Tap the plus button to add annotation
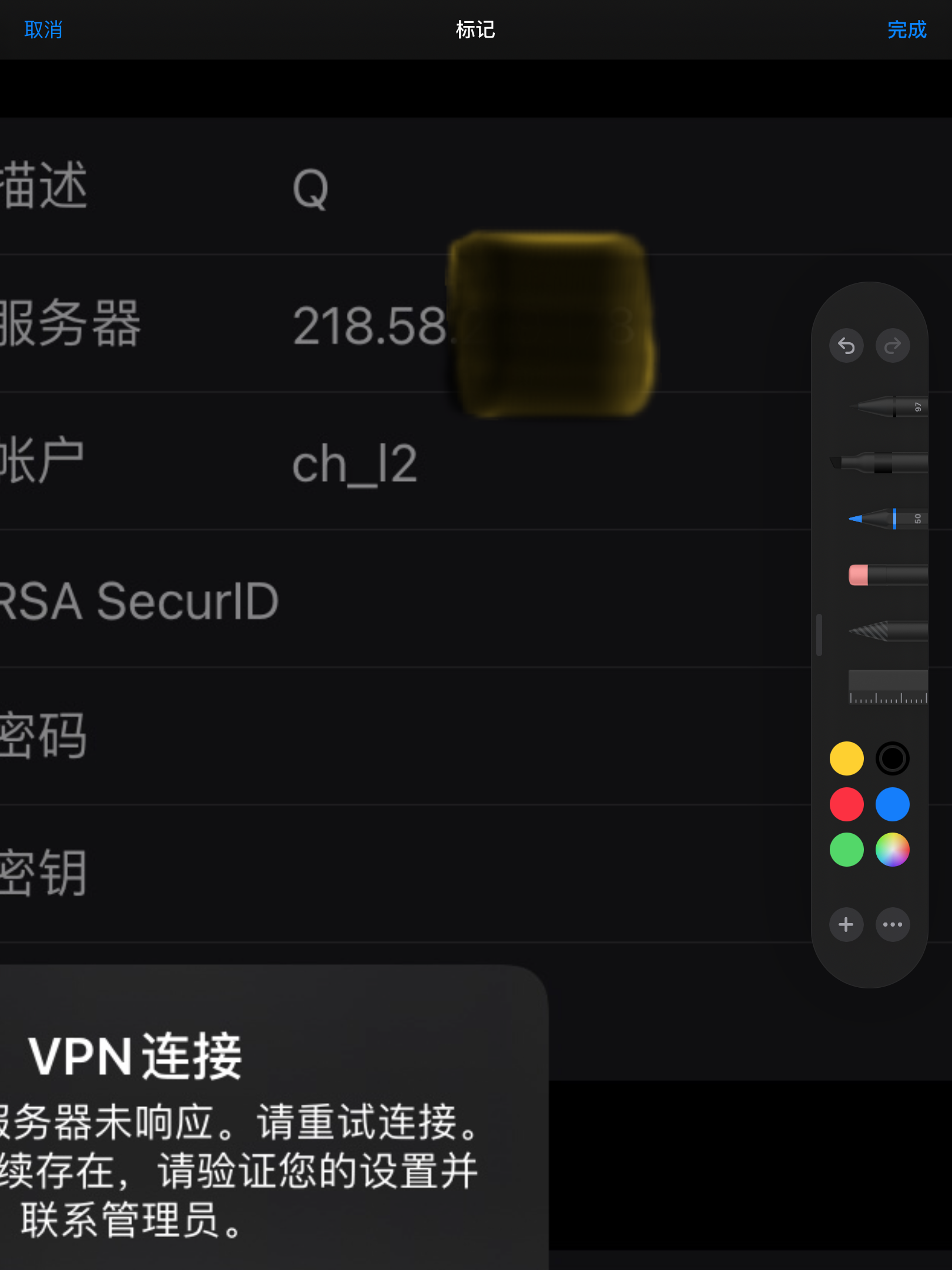The image size is (952, 1270). (846, 925)
